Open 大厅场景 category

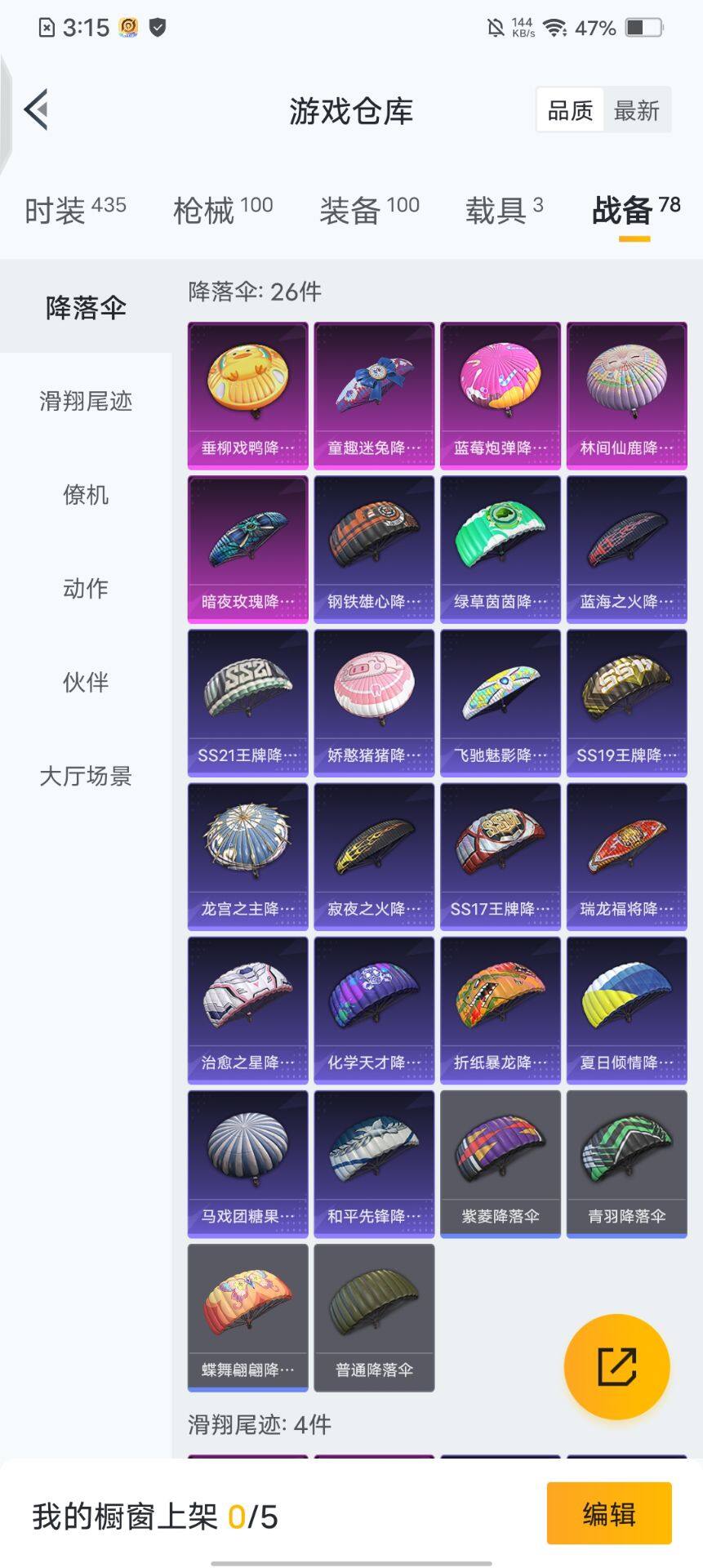(x=86, y=776)
